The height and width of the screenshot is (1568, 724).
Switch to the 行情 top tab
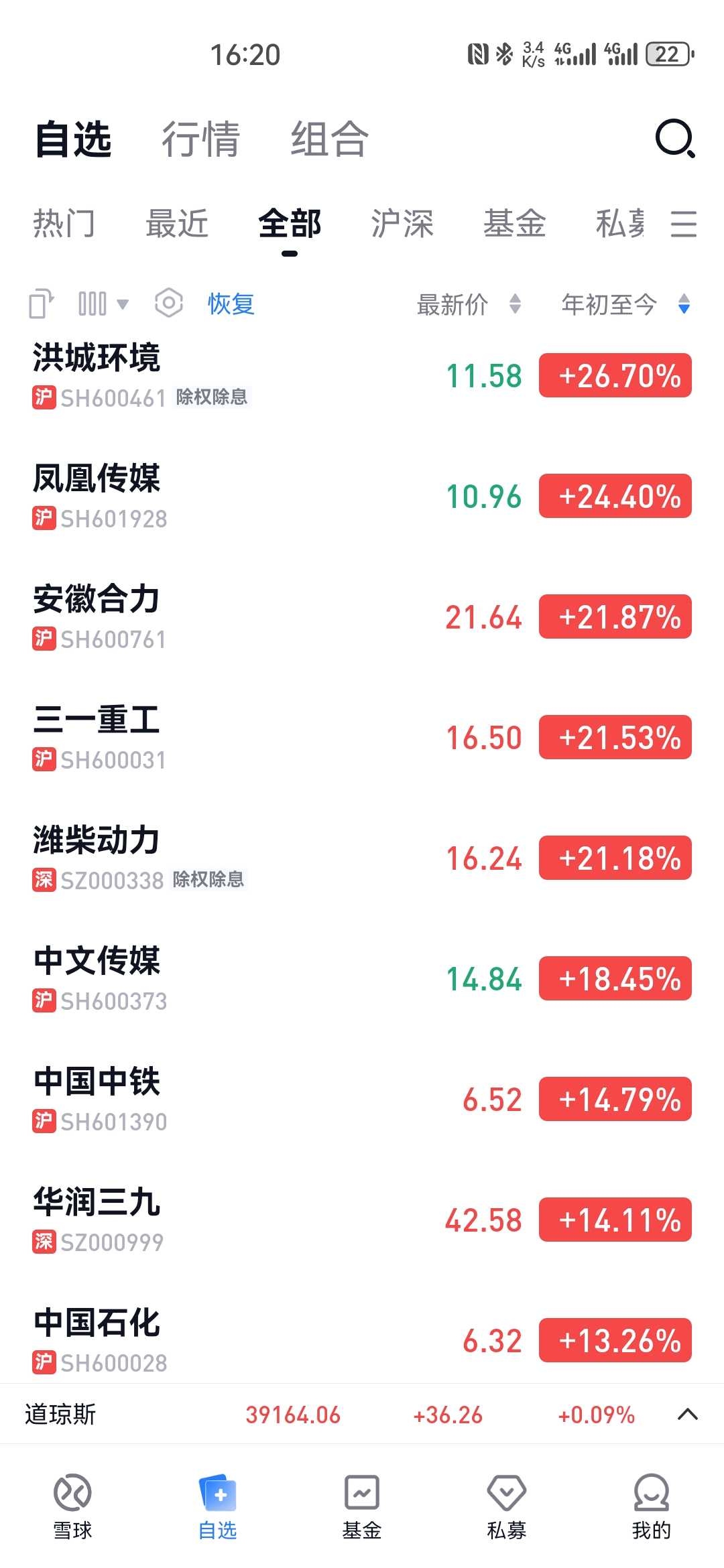pyautogui.click(x=200, y=139)
